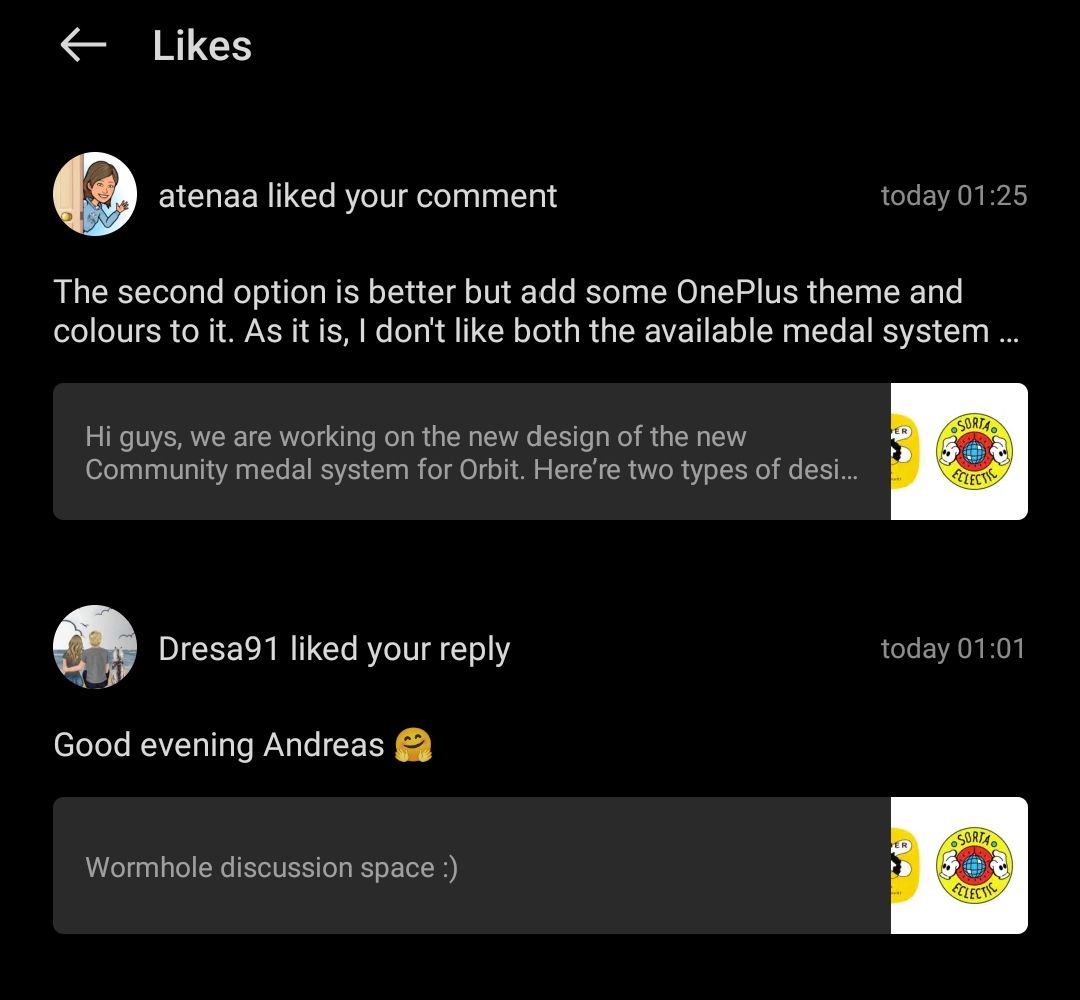View your liked comment about OnePlus theme
This screenshot has width=1080, height=1000.
coord(535,311)
